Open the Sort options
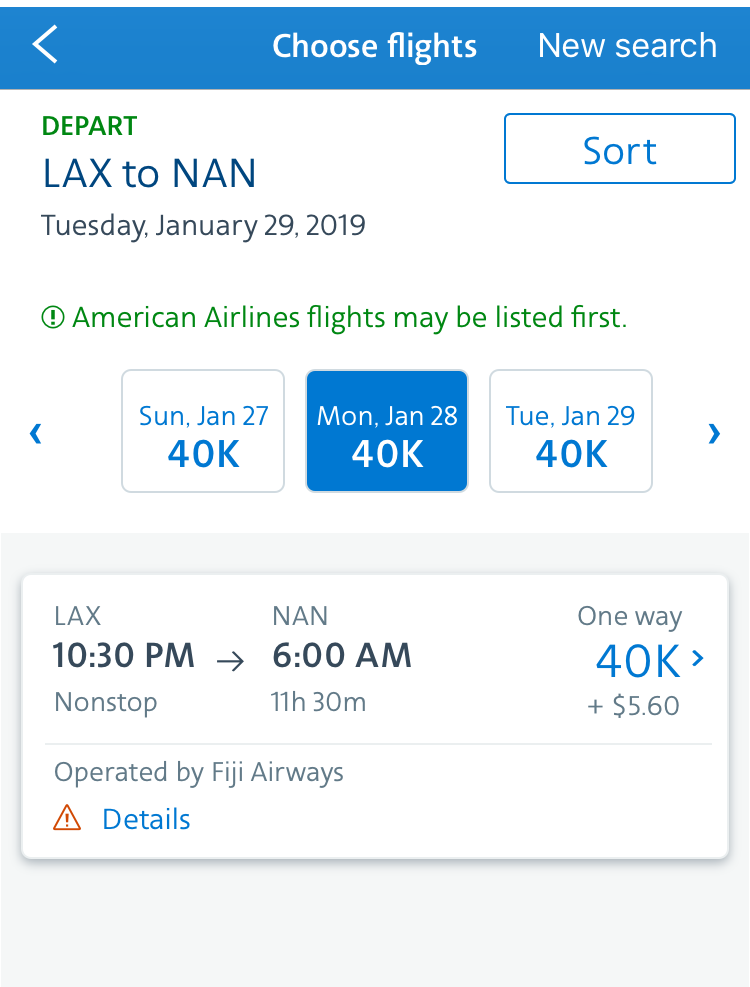This screenshot has height=987, width=750. 619,149
